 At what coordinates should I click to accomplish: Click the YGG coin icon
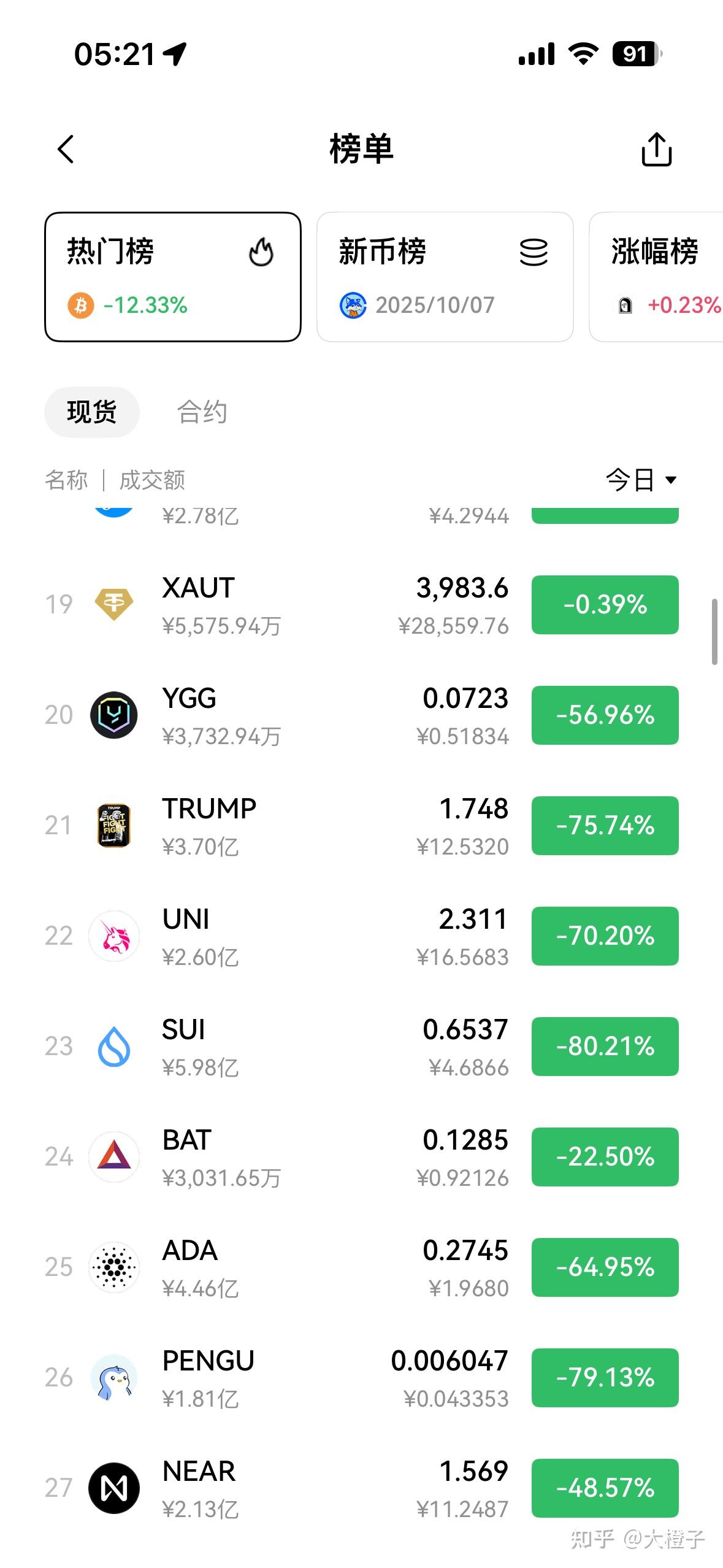point(114,715)
